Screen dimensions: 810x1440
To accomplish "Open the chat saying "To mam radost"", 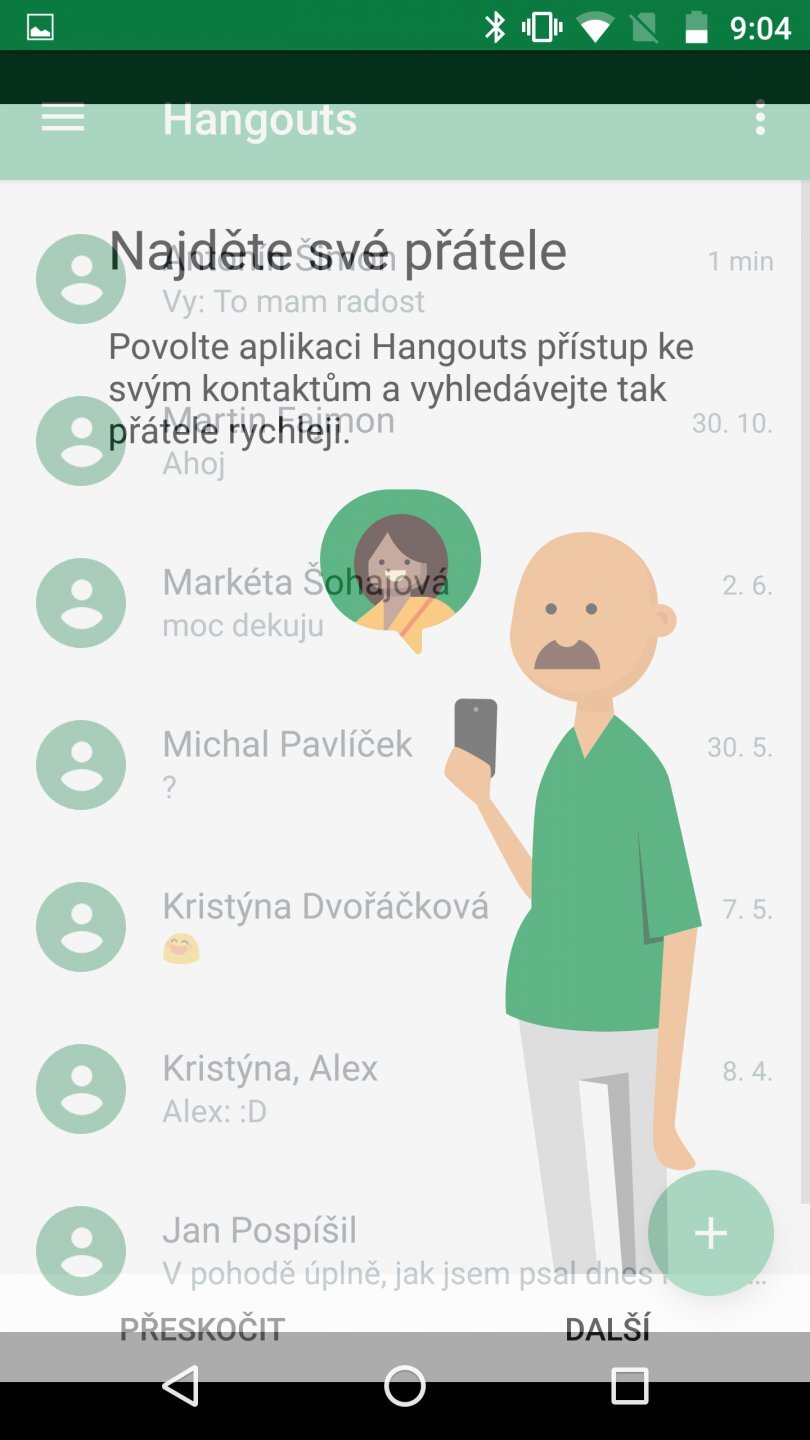I will (293, 300).
